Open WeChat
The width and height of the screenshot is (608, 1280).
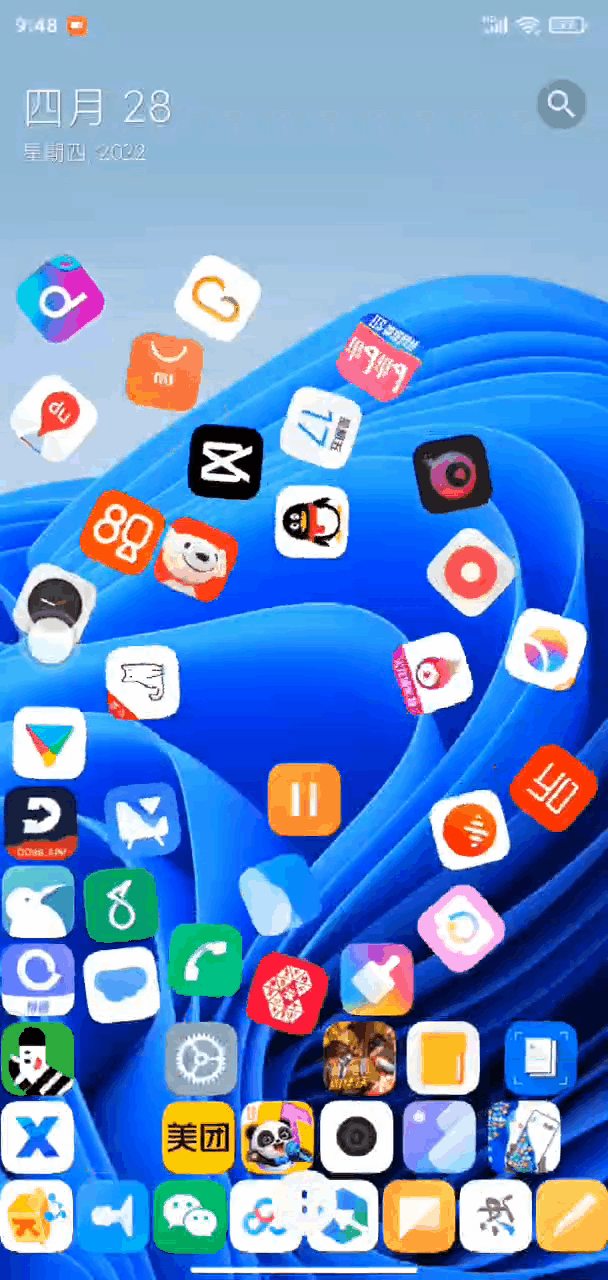point(189,1216)
